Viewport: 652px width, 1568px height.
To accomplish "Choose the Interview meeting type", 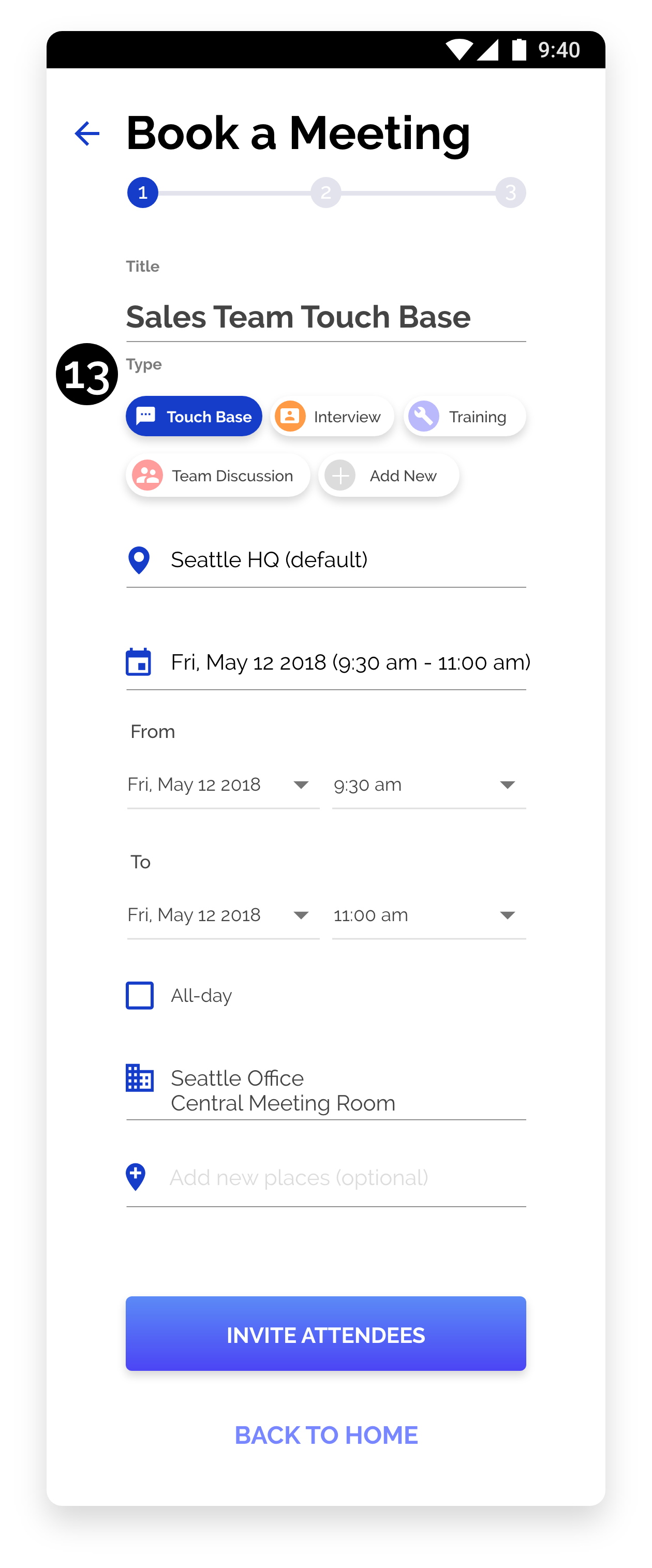I will [332, 417].
